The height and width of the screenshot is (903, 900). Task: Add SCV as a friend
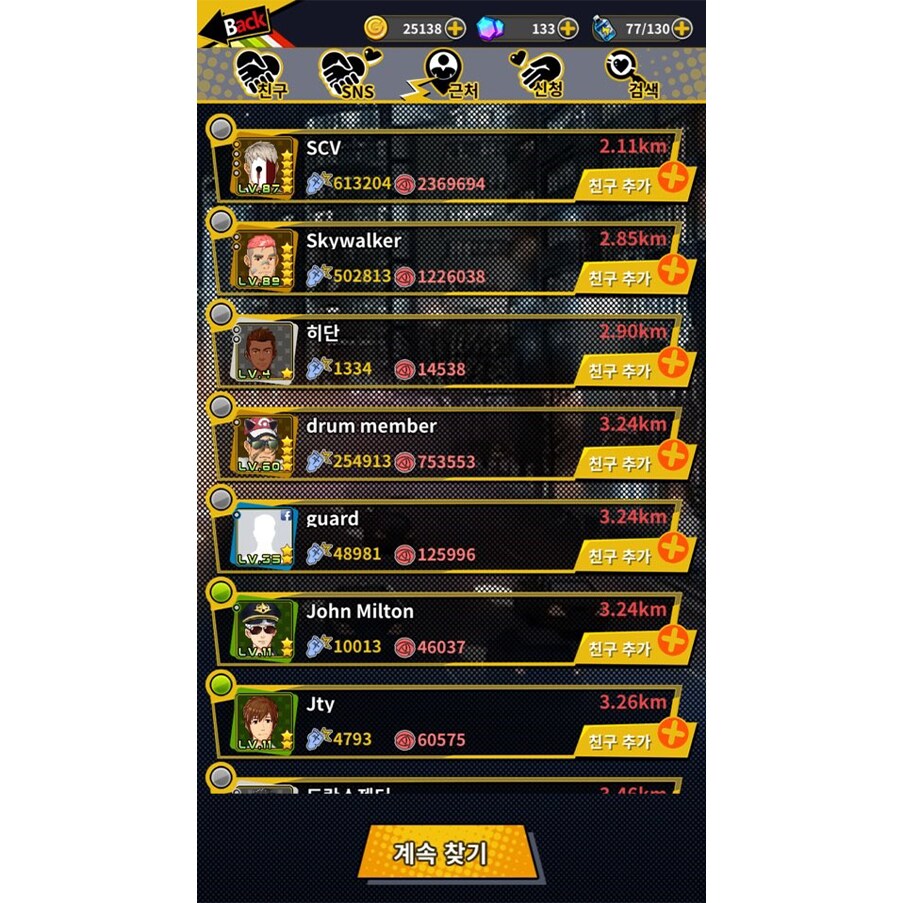(634, 183)
